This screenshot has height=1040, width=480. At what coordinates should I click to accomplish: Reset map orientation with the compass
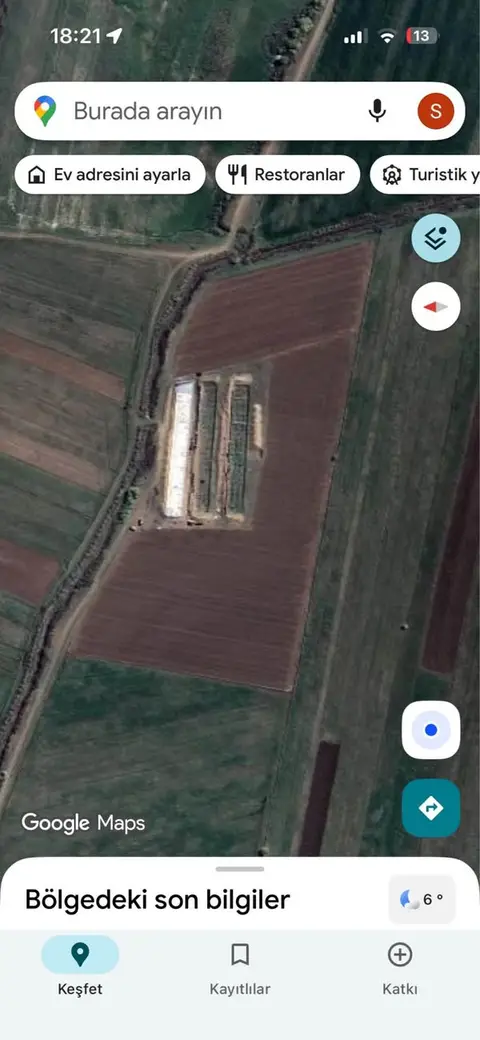(436, 306)
